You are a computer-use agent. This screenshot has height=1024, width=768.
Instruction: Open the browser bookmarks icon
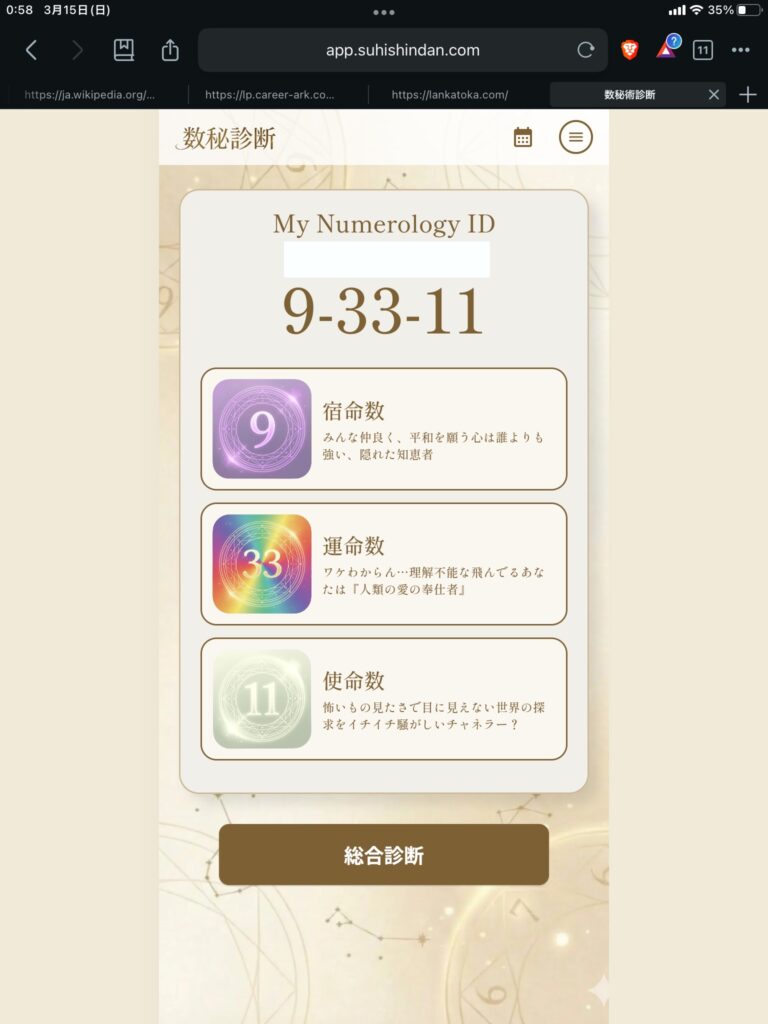(124, 50)
